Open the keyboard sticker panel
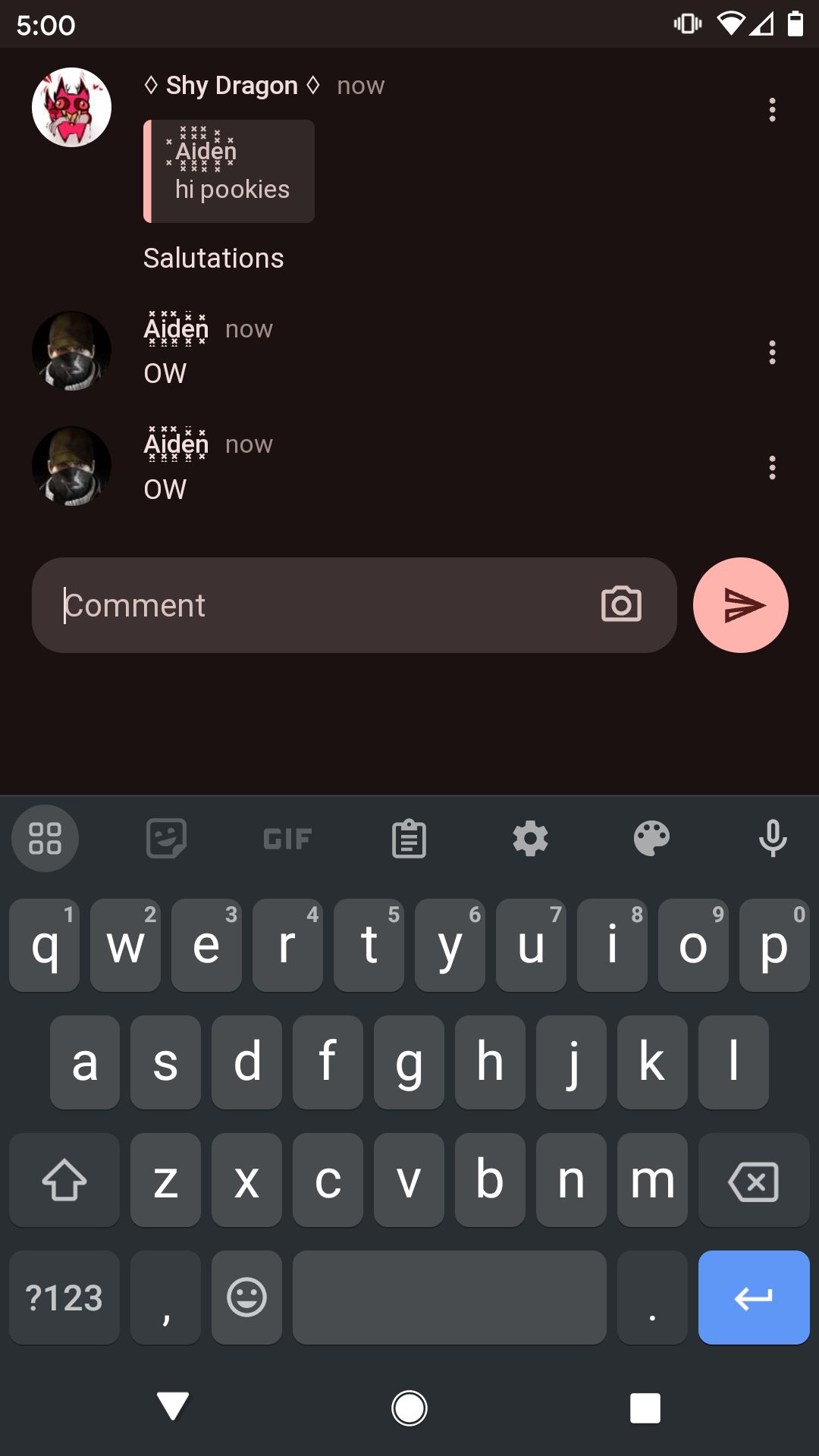Viewport: 819px width, 1456px height. click(166, 839)
